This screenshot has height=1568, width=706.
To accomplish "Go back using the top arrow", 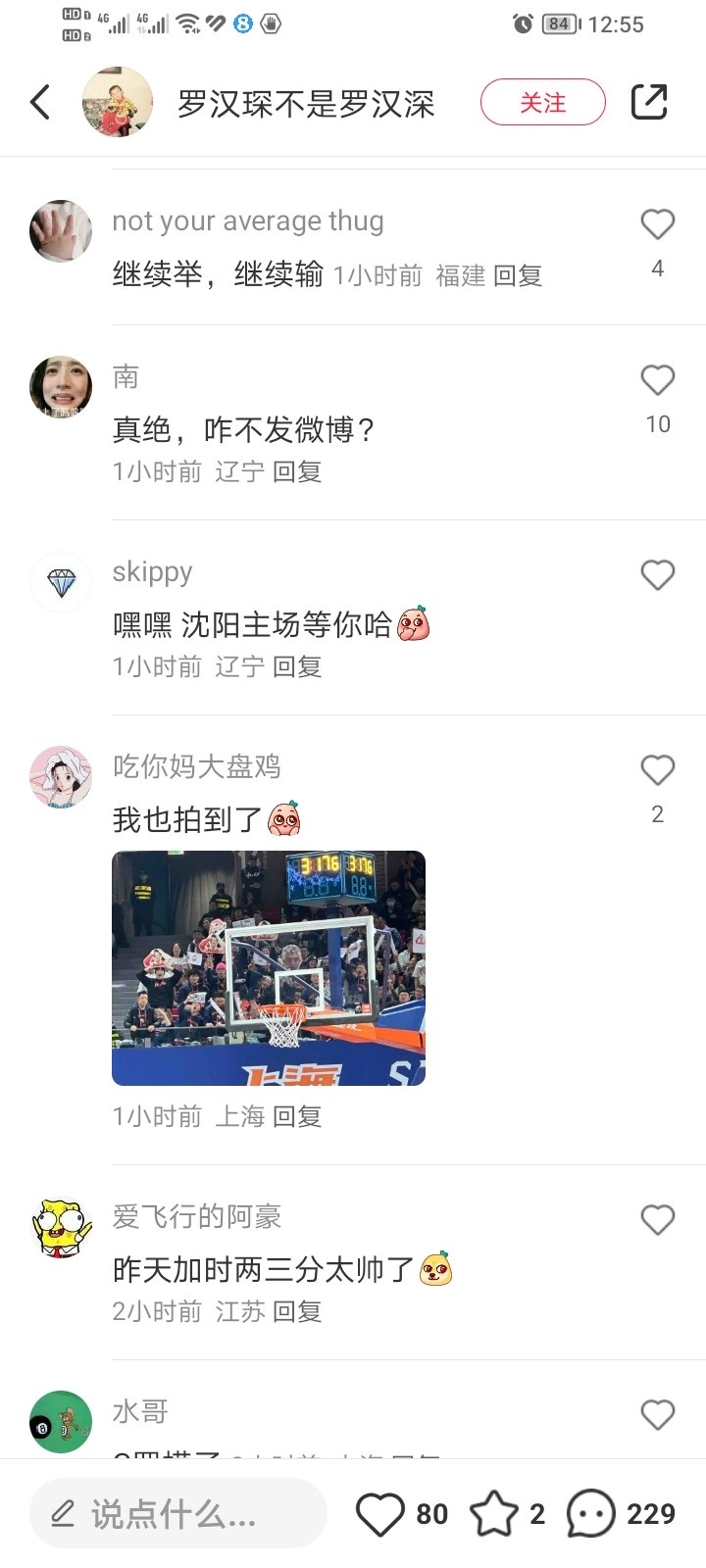I will pos(40,102).
